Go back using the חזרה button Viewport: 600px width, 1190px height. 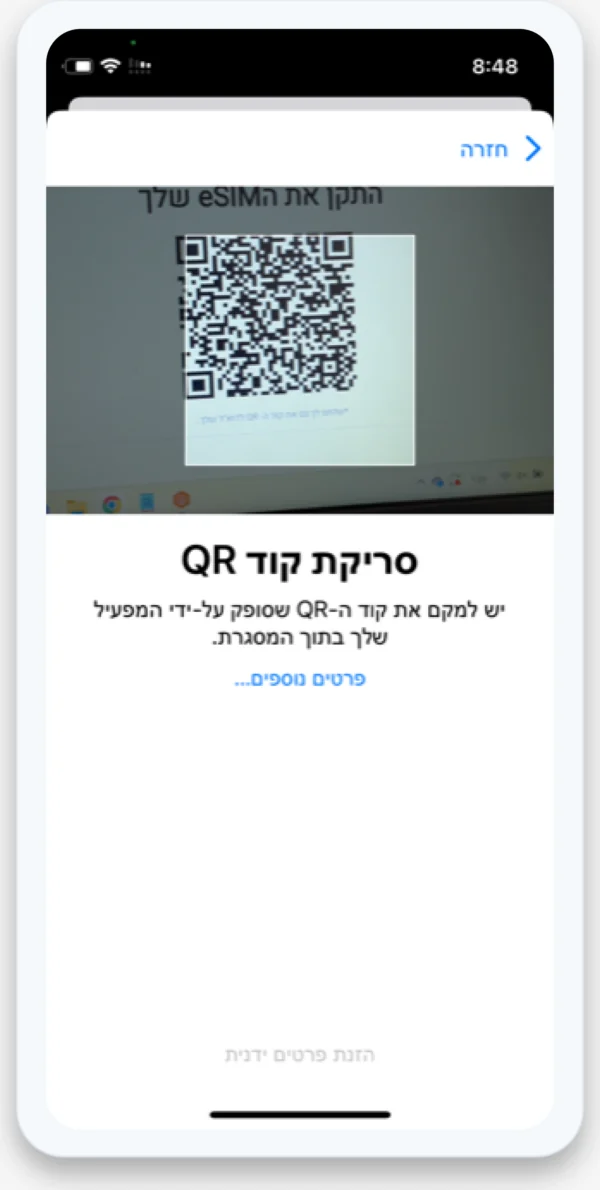coord(499,150)
